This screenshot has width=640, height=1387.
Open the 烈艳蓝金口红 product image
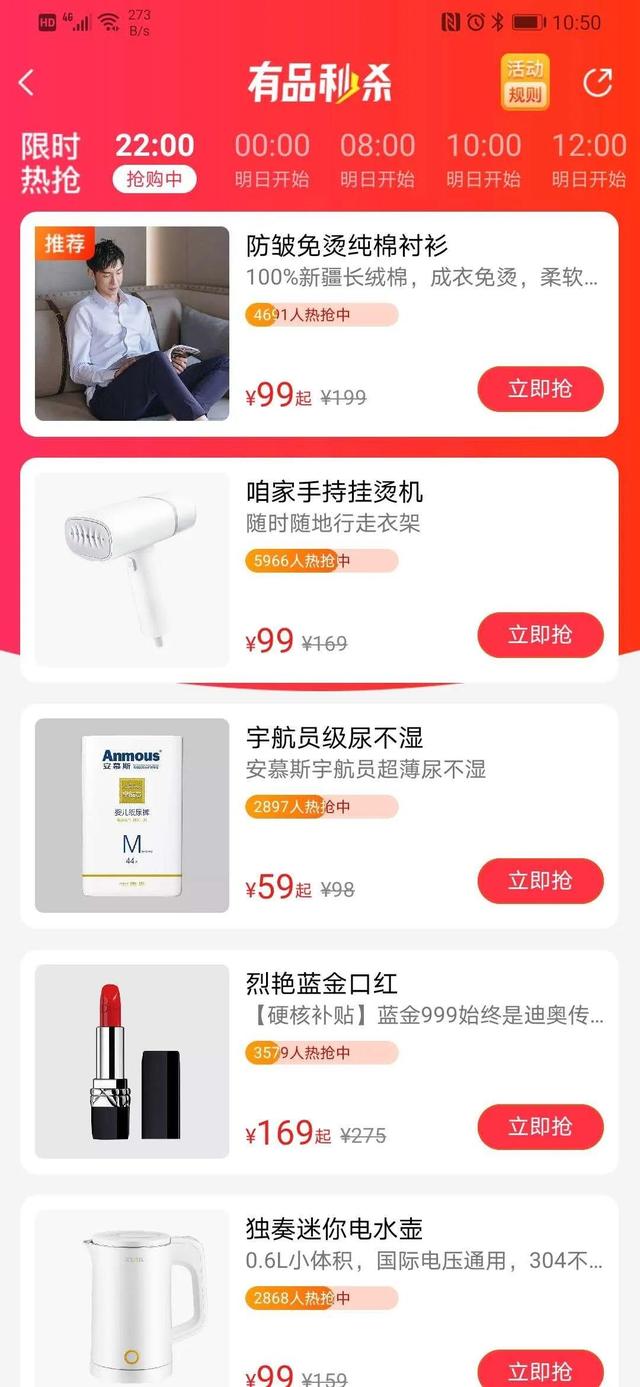coord(132,1062)
